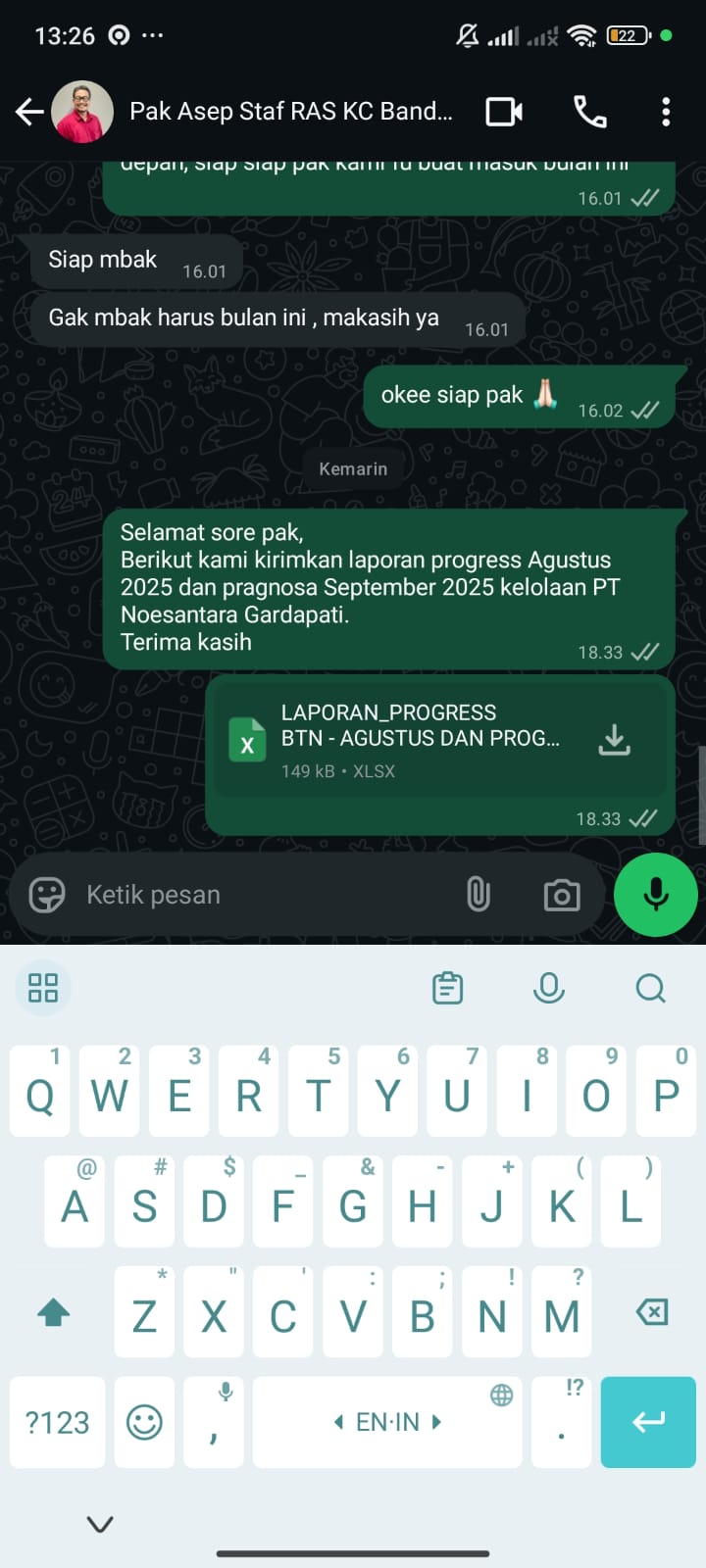Open the keyboard tools grid

[43, 987]
